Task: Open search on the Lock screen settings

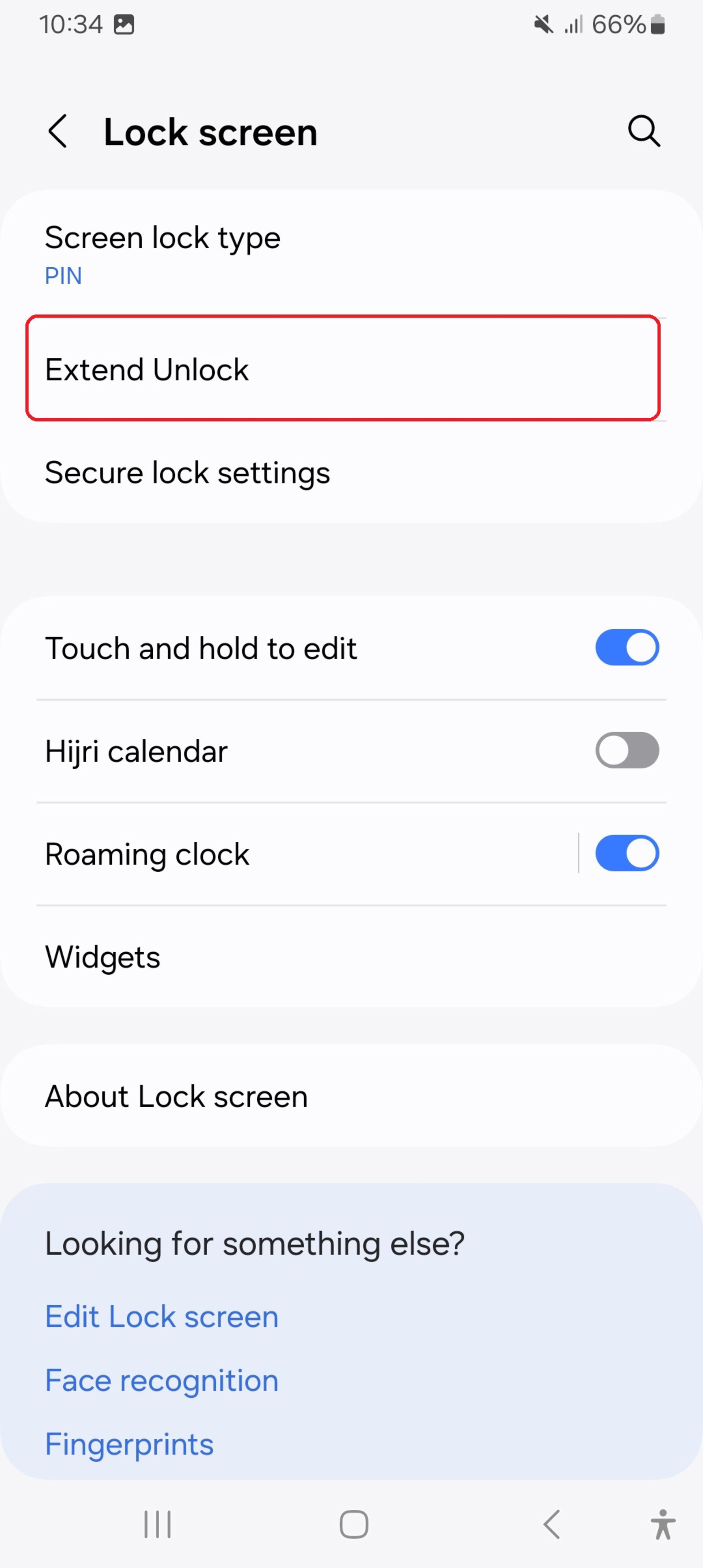Action: click(643, 131)
